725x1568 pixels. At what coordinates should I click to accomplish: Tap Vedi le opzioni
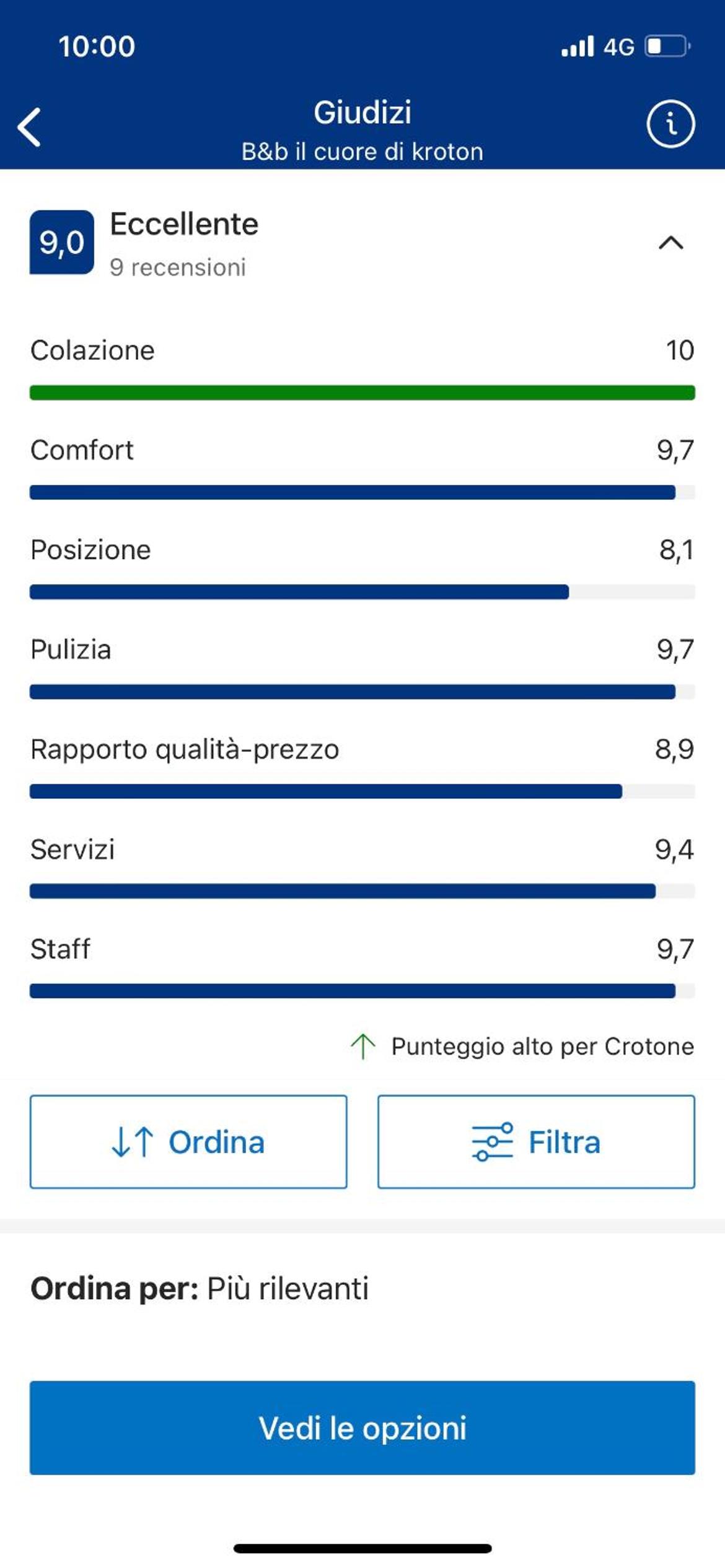click(x=362, y=1427)
